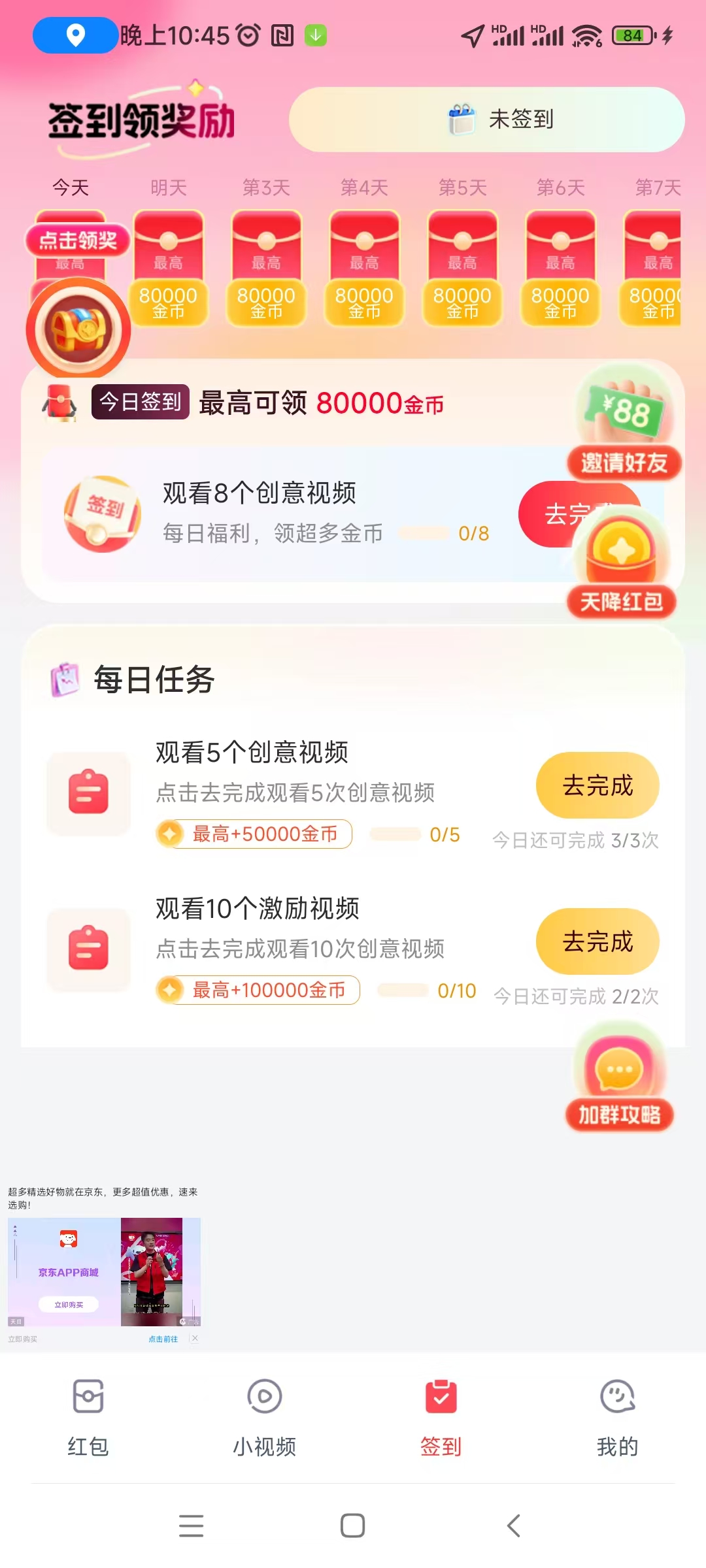Tap 去完成 for watching 5 creative videos
Image resolution: width=706 pixels, height=1568 pixels.
pyautogui.click(x=597, y=785)
